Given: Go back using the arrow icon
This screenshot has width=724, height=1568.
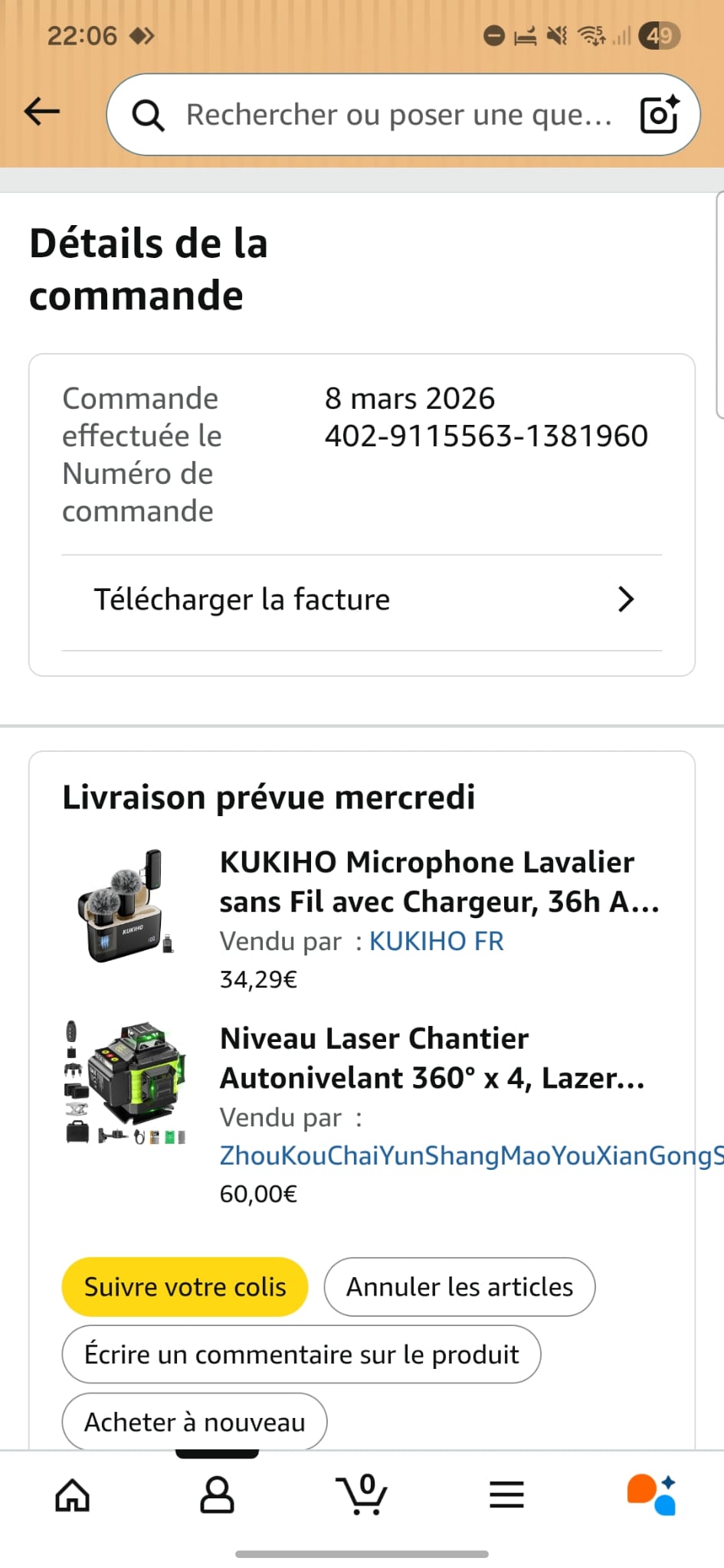Looking at the screenshot, I should 42,112.
